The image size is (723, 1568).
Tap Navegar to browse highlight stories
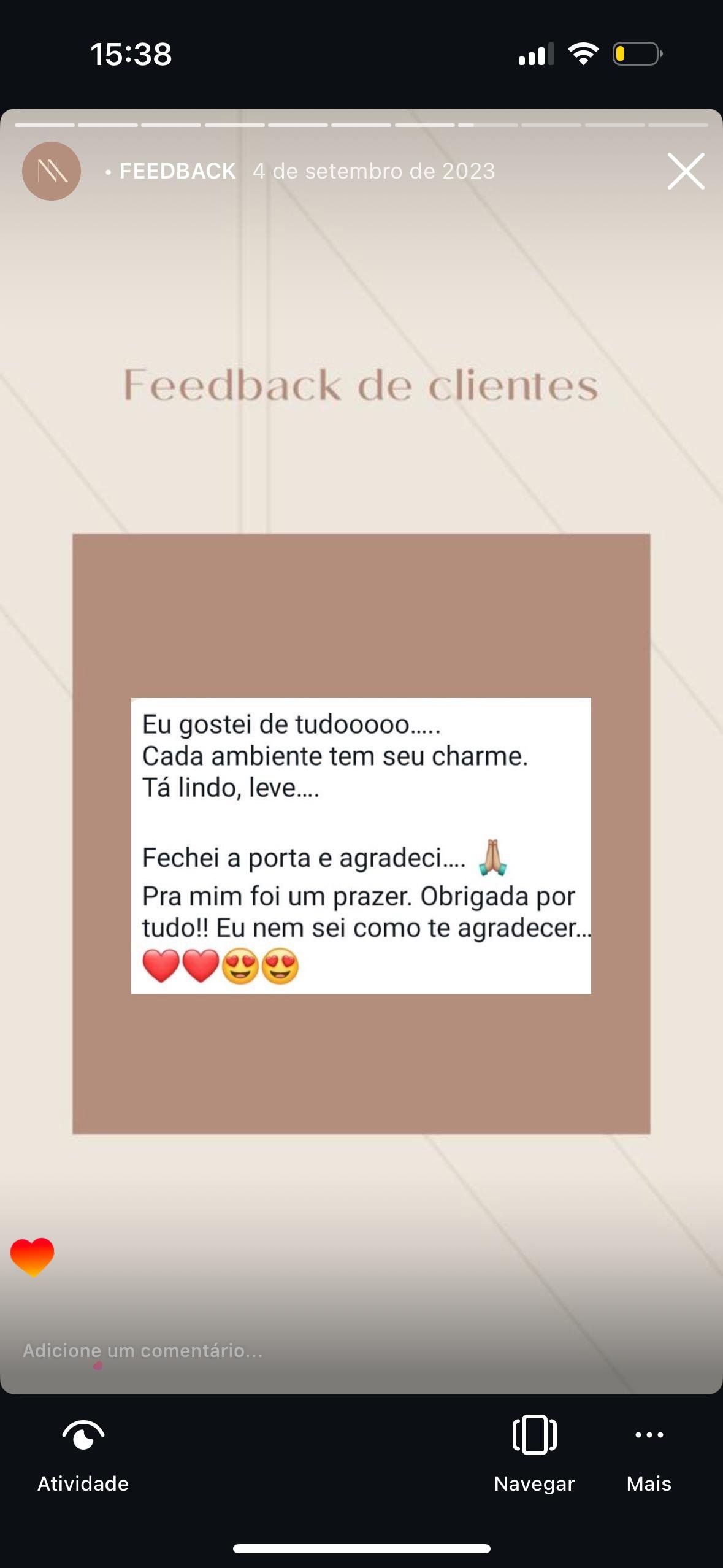point(534,1454)
